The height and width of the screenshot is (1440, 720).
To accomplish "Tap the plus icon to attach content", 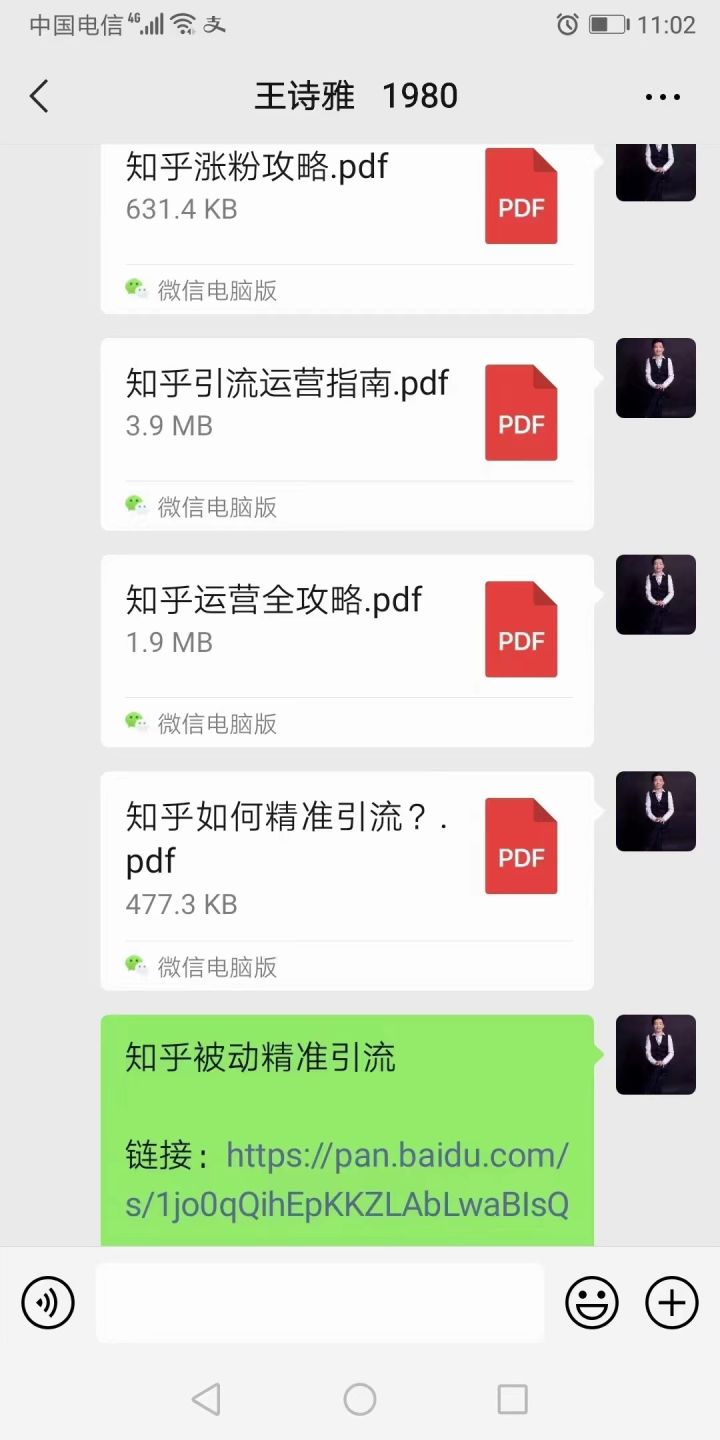I will (670, 1302).
